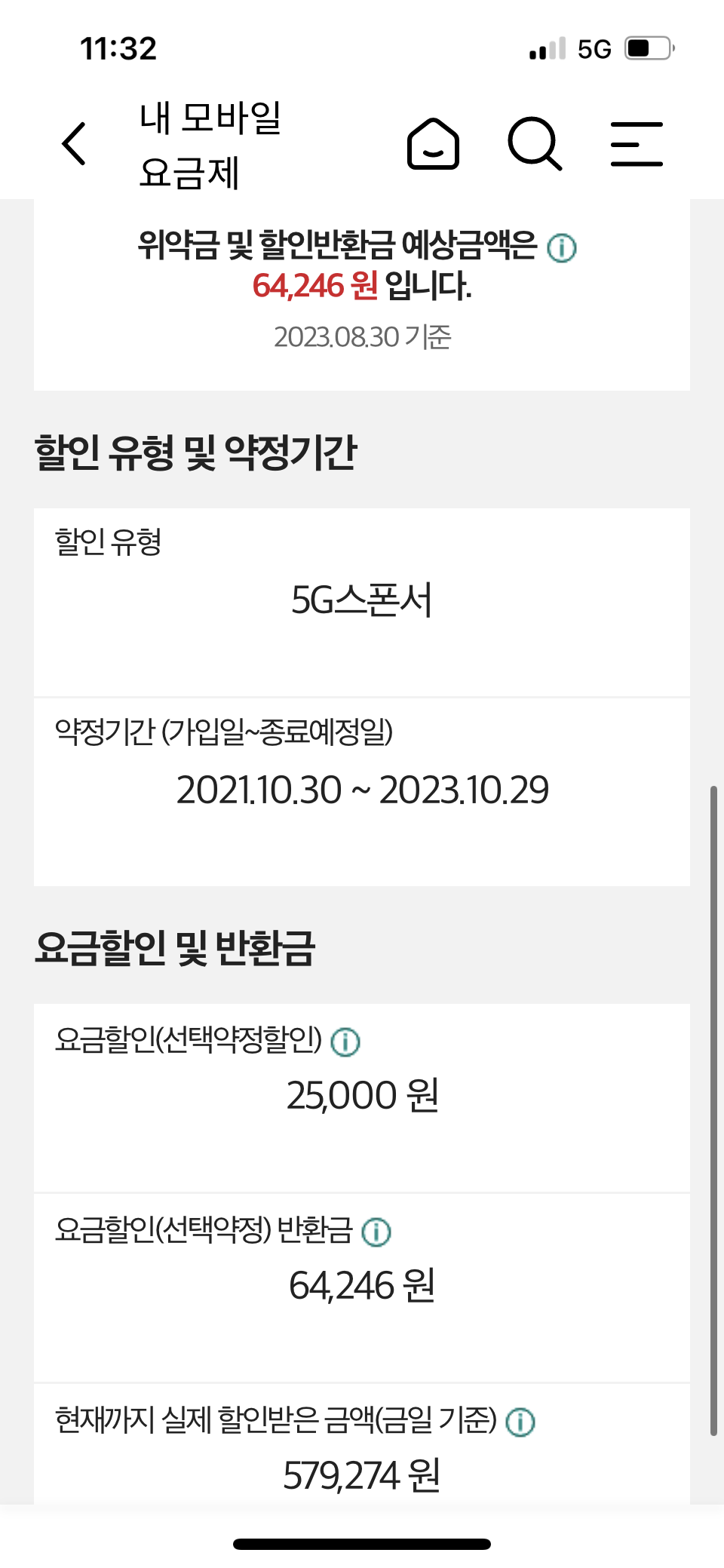The height and width of the screenshot is (1568, 724).
Task: Show info for 현재까지 실제 할인받은 금액
Action: click(520, 1422)
